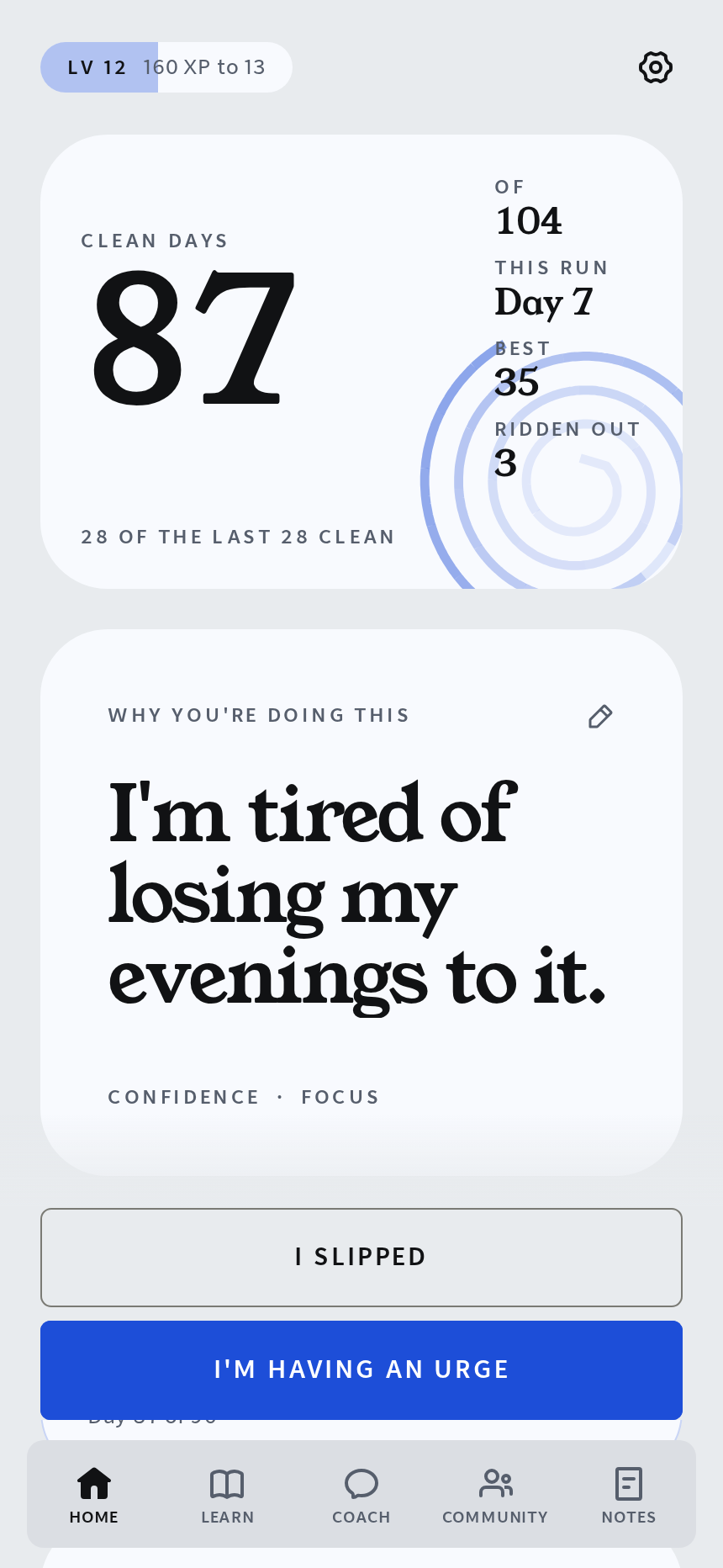723x1568 pixels.
Task: Open the Notes tab
Action: tap(629, 1495)
